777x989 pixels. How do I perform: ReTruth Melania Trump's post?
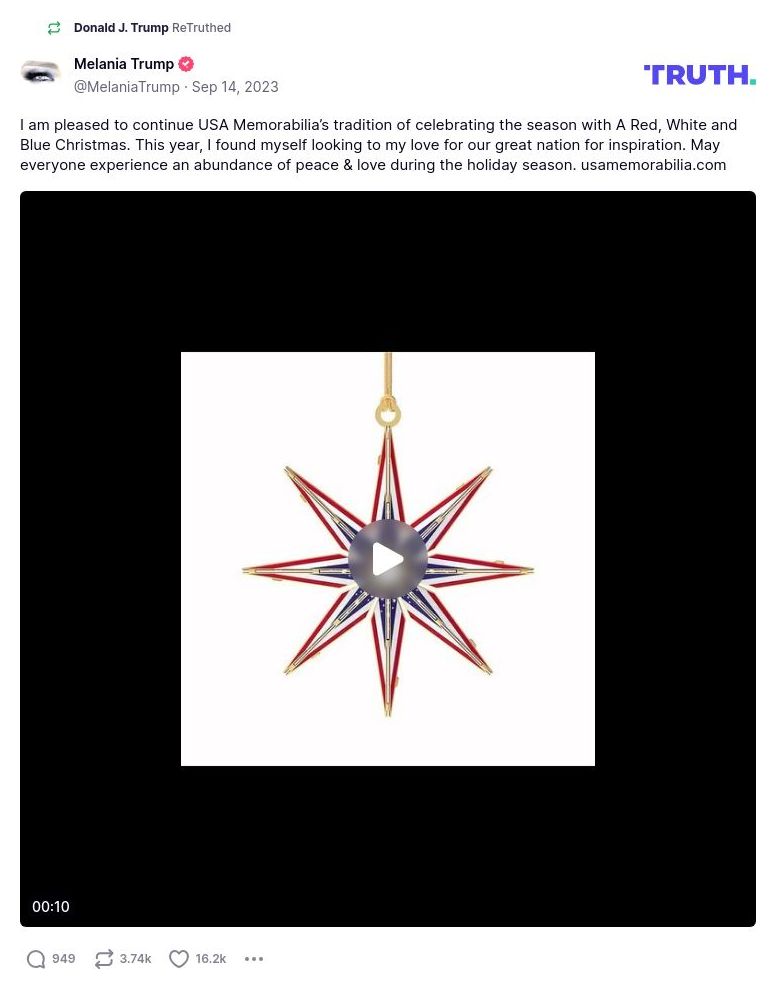click(104, 959)
